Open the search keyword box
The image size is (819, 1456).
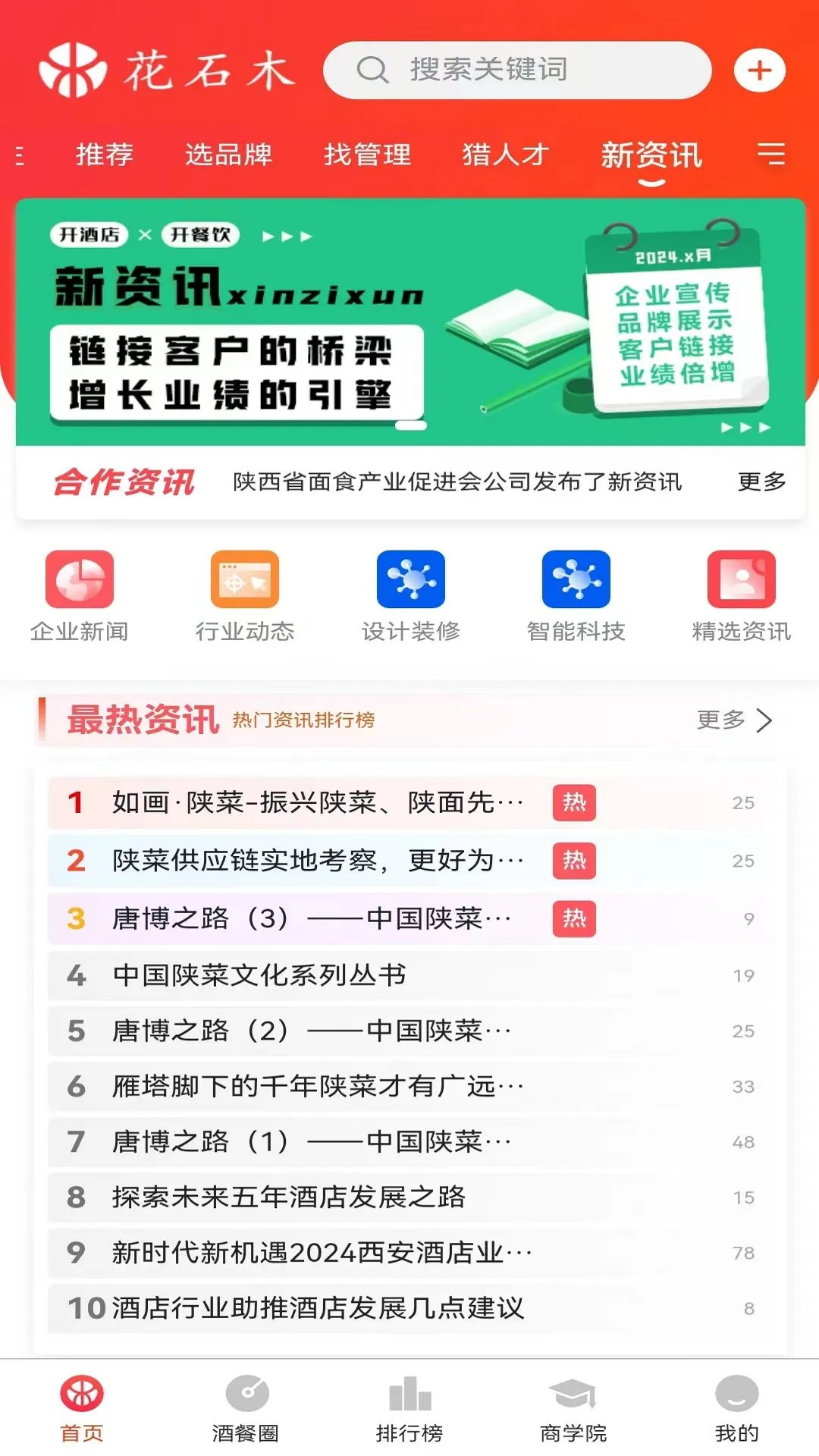(x=516, y=71)
